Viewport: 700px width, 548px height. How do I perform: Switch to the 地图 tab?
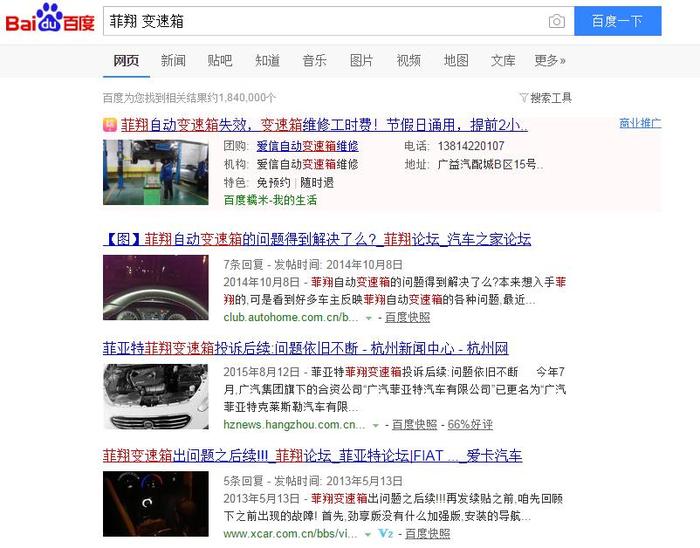coord(456,61)
